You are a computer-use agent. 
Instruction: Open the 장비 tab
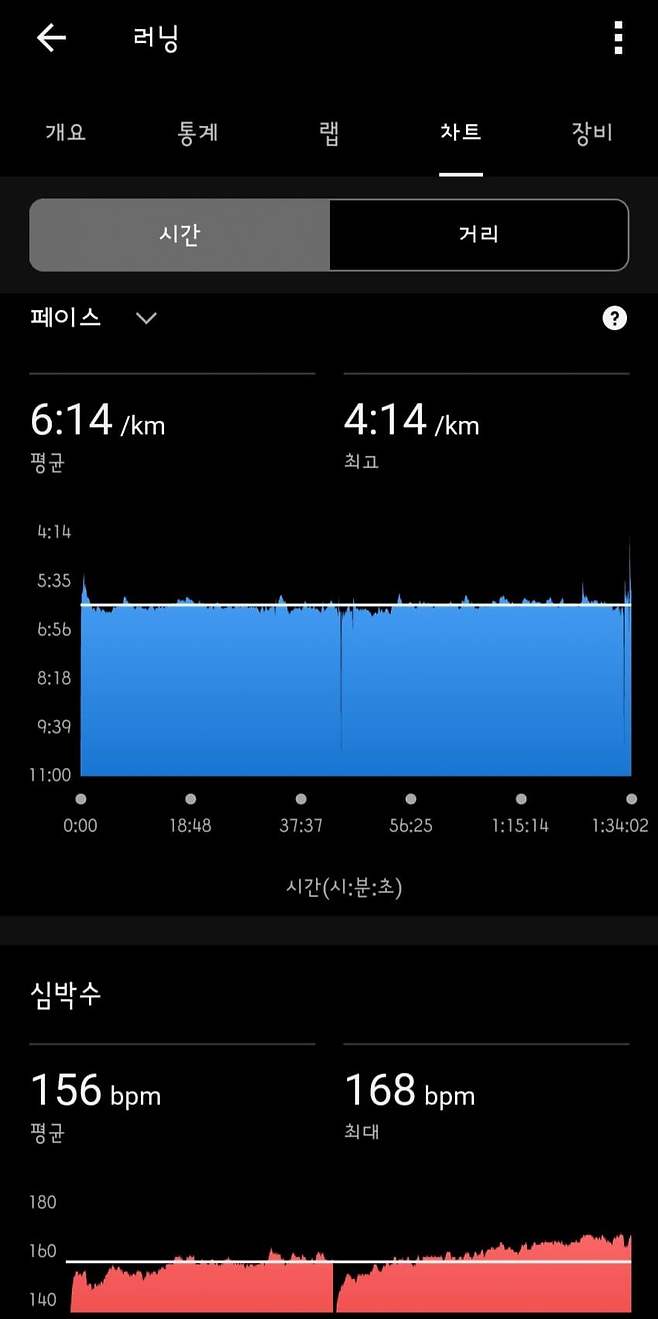coord(592,133)
